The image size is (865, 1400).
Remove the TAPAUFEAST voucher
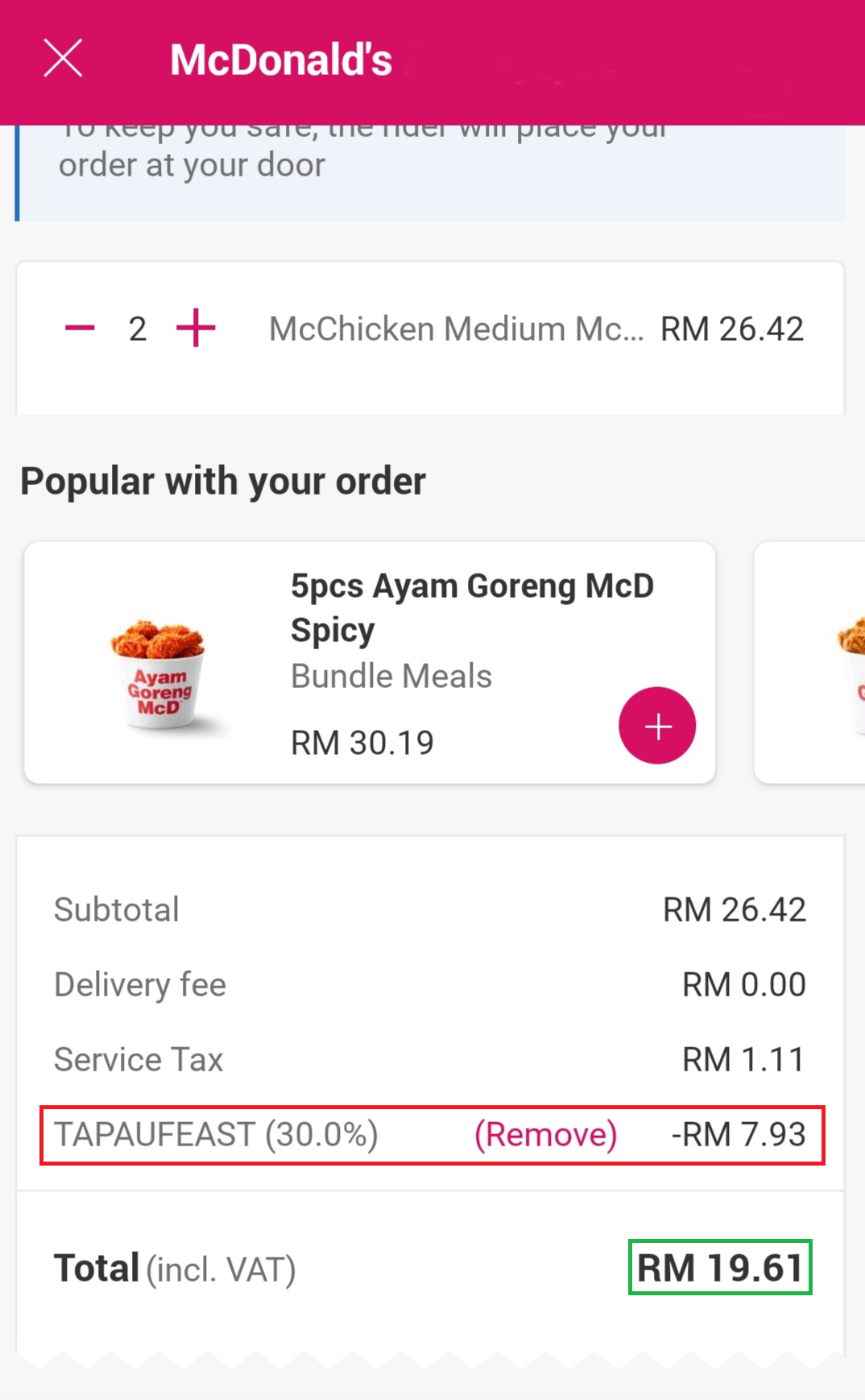point(545,1134)
